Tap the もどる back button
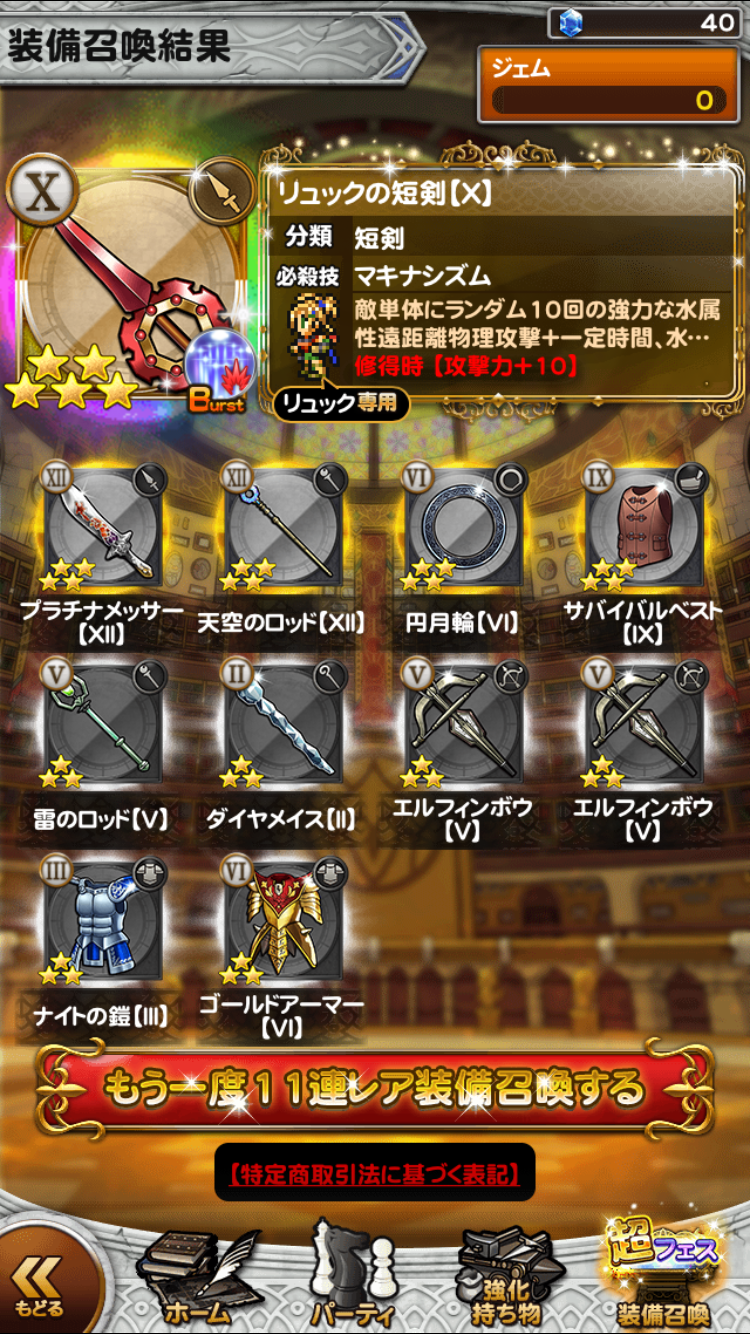This screenshot has width=750, height=1334. pyautogui.click(x=40, y=1285)
